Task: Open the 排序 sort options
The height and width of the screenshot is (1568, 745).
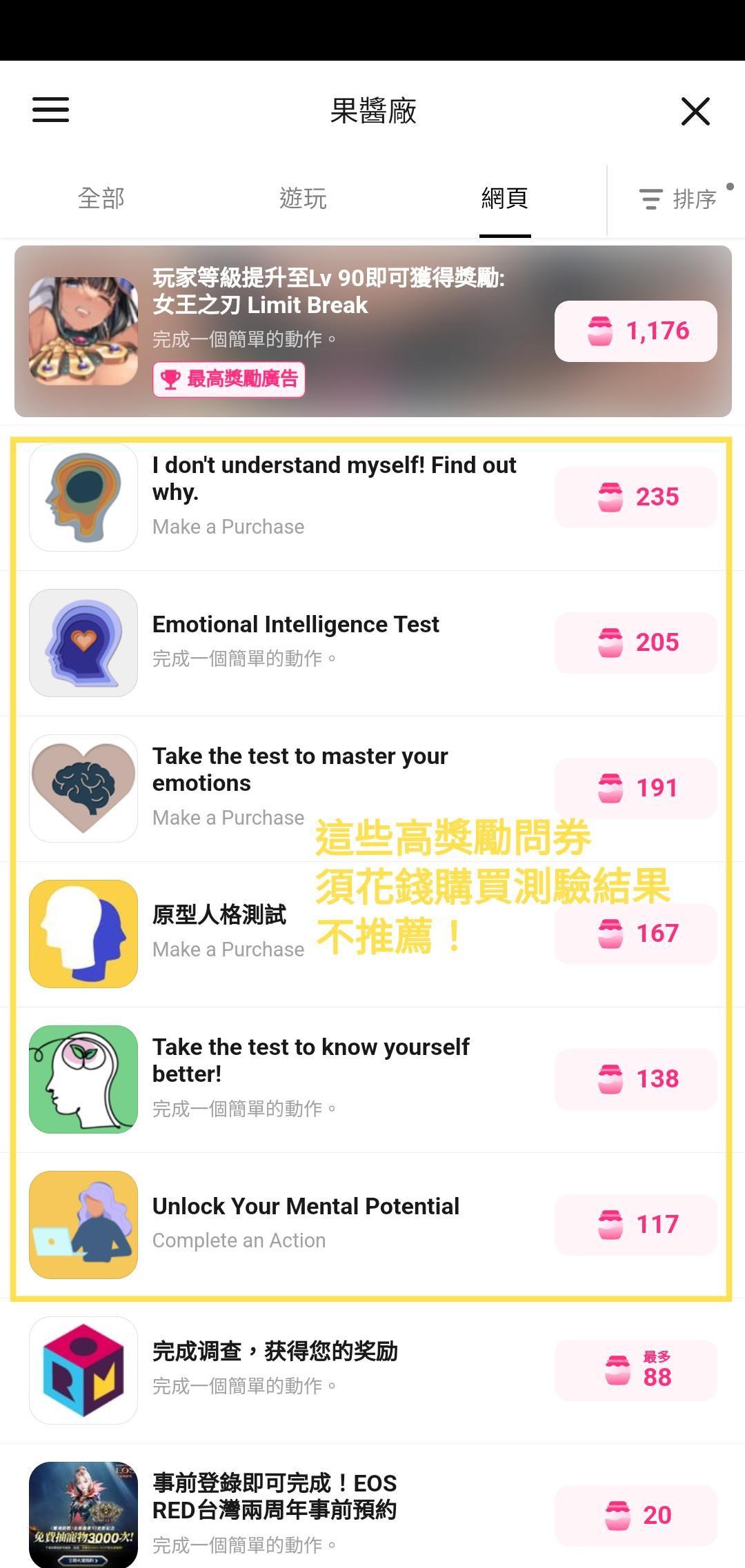Action: click(677, 199)
